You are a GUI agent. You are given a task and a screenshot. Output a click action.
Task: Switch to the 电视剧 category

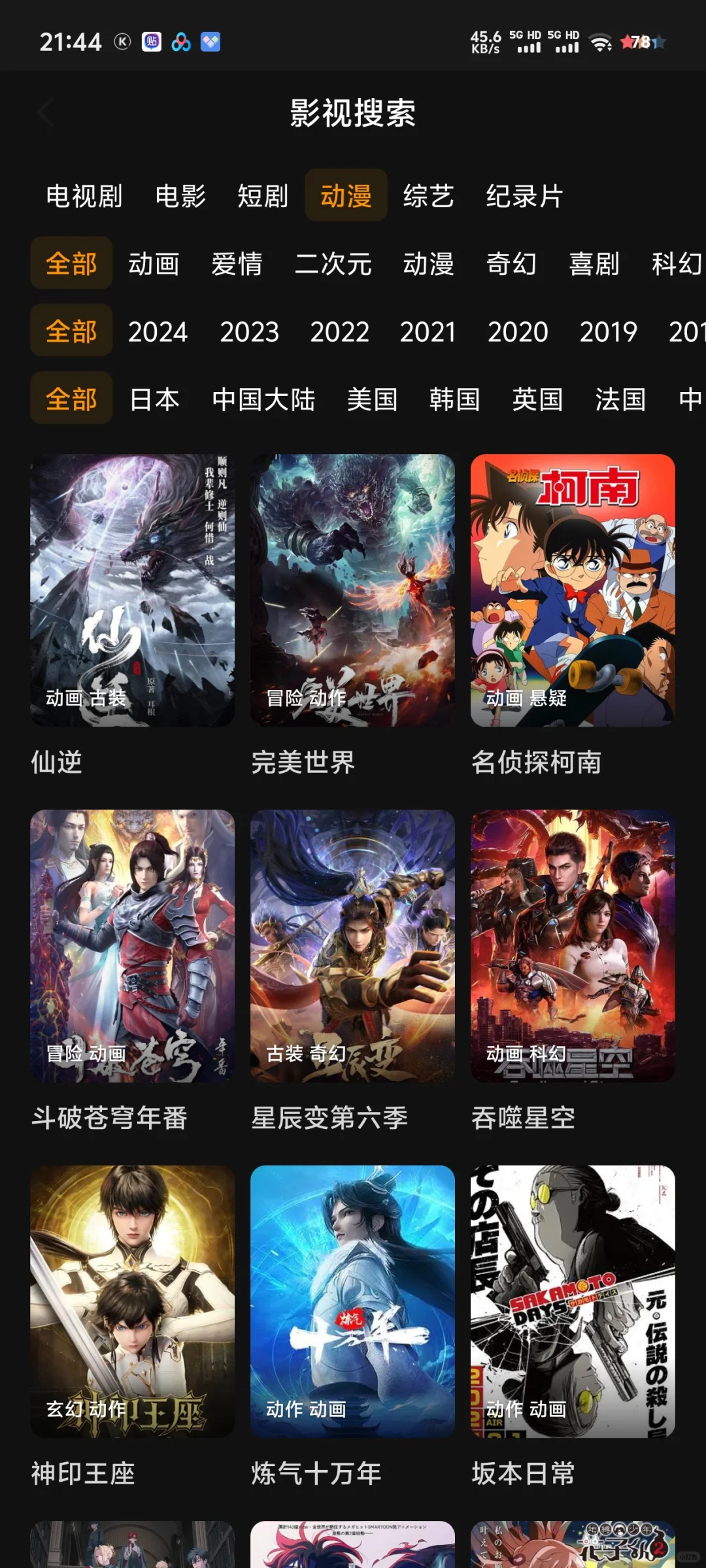coord(84,196)
